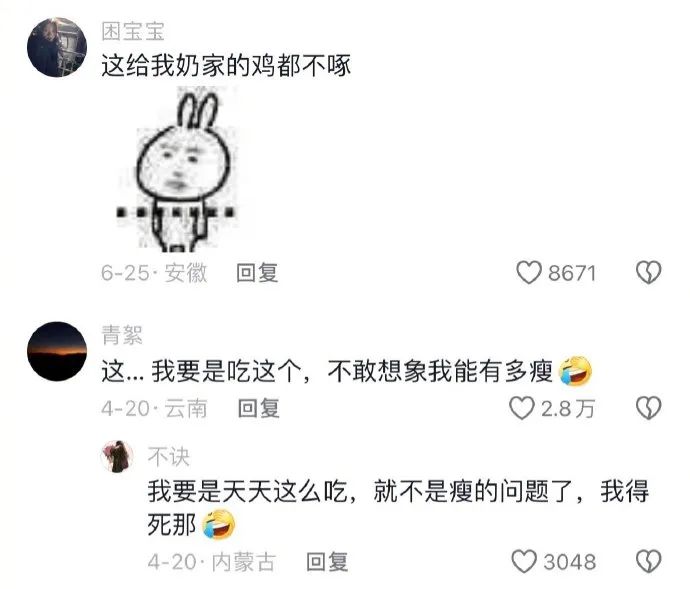Dislike 困宝宝's comment

pos(649,272)
